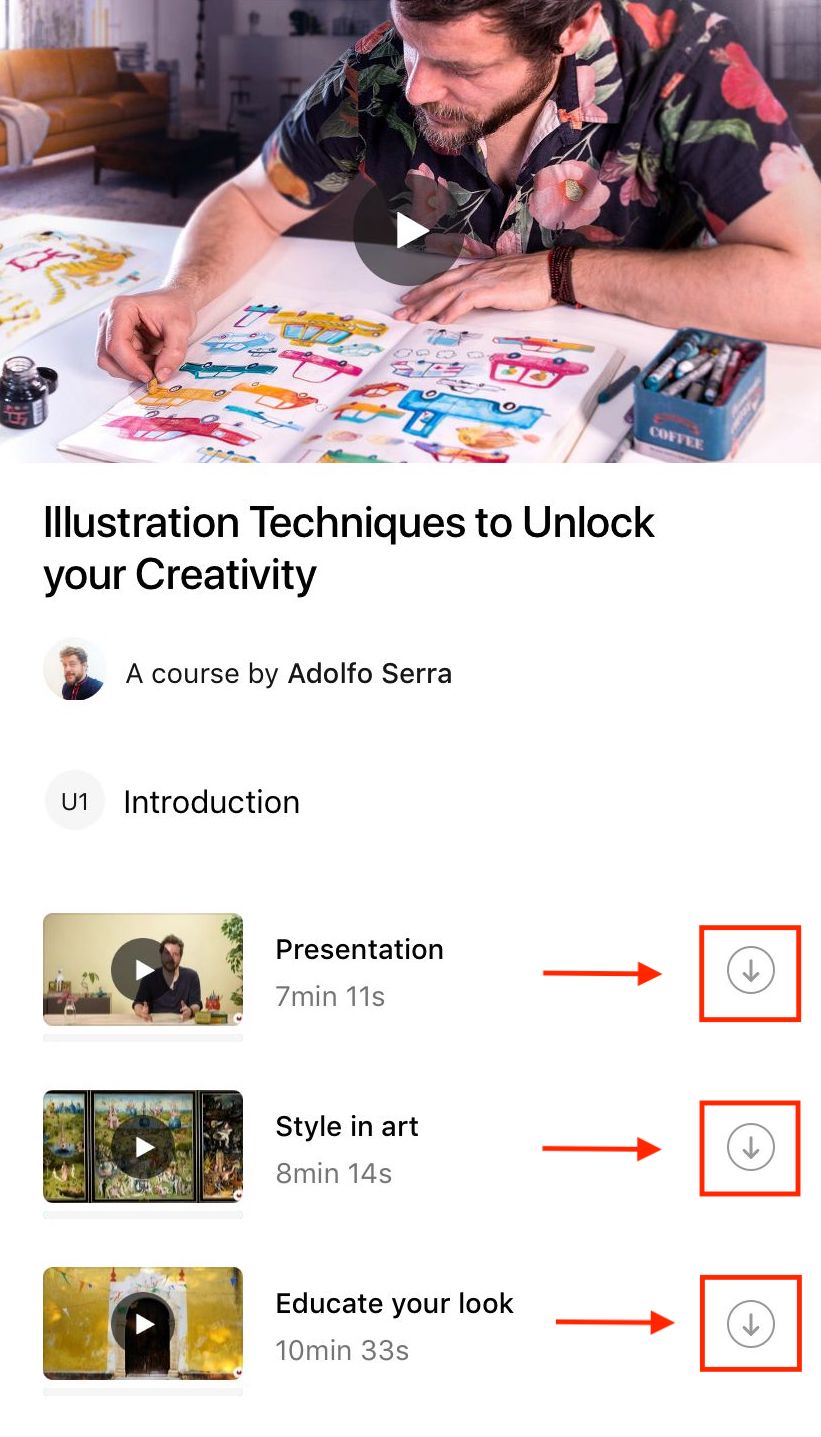Play the Presentation lesson video
821x1437 pixels.
pyautogui.click(x=143, y=969)
